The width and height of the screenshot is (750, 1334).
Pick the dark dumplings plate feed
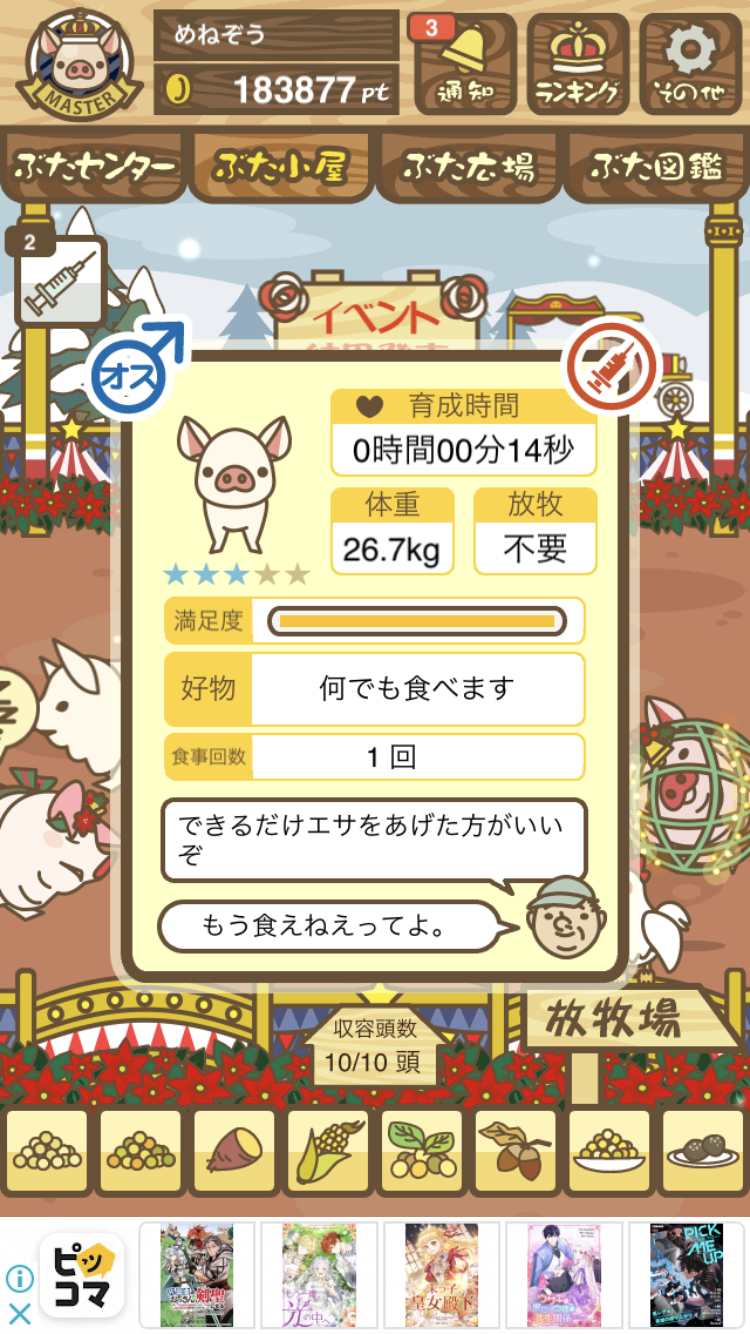tap(703, 1152)
